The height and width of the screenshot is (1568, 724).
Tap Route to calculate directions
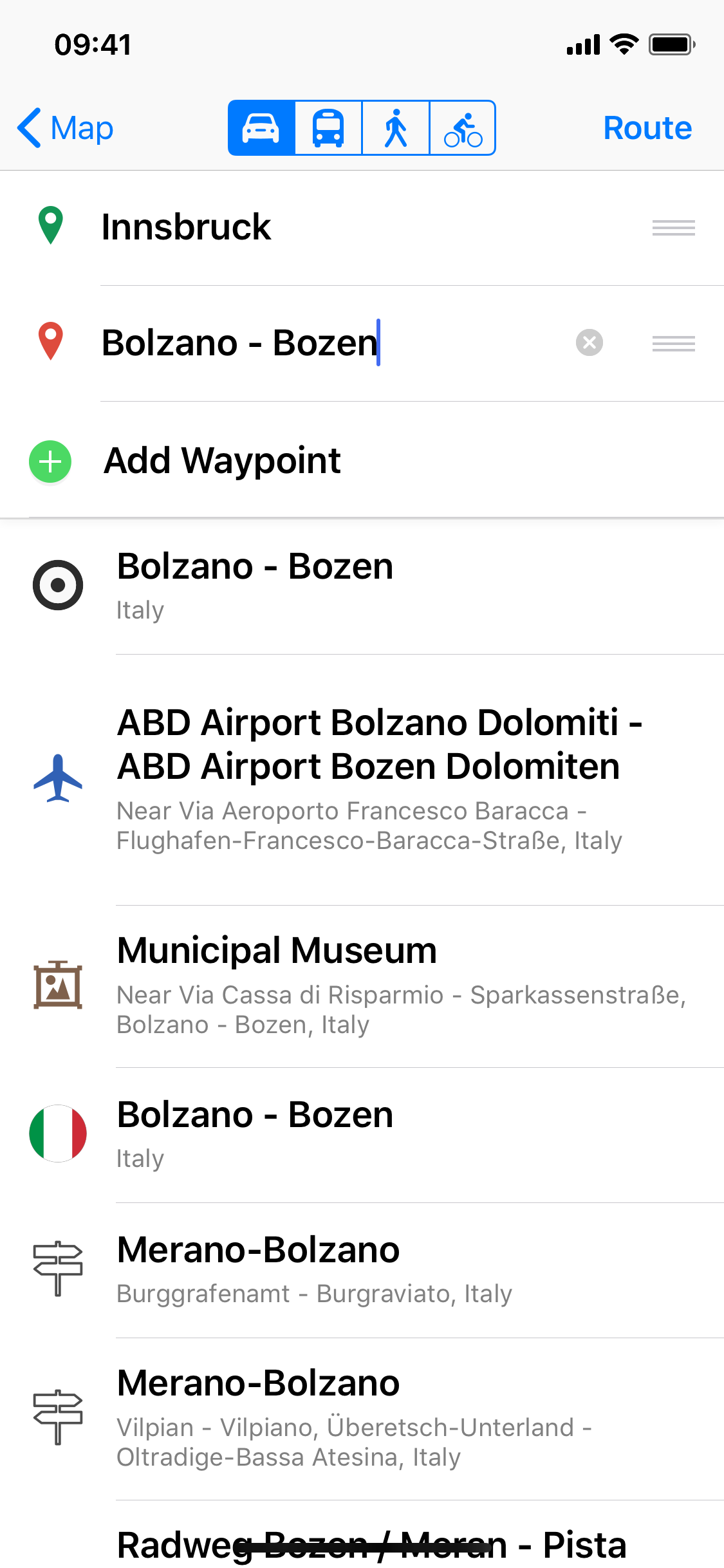pos(647,128)
